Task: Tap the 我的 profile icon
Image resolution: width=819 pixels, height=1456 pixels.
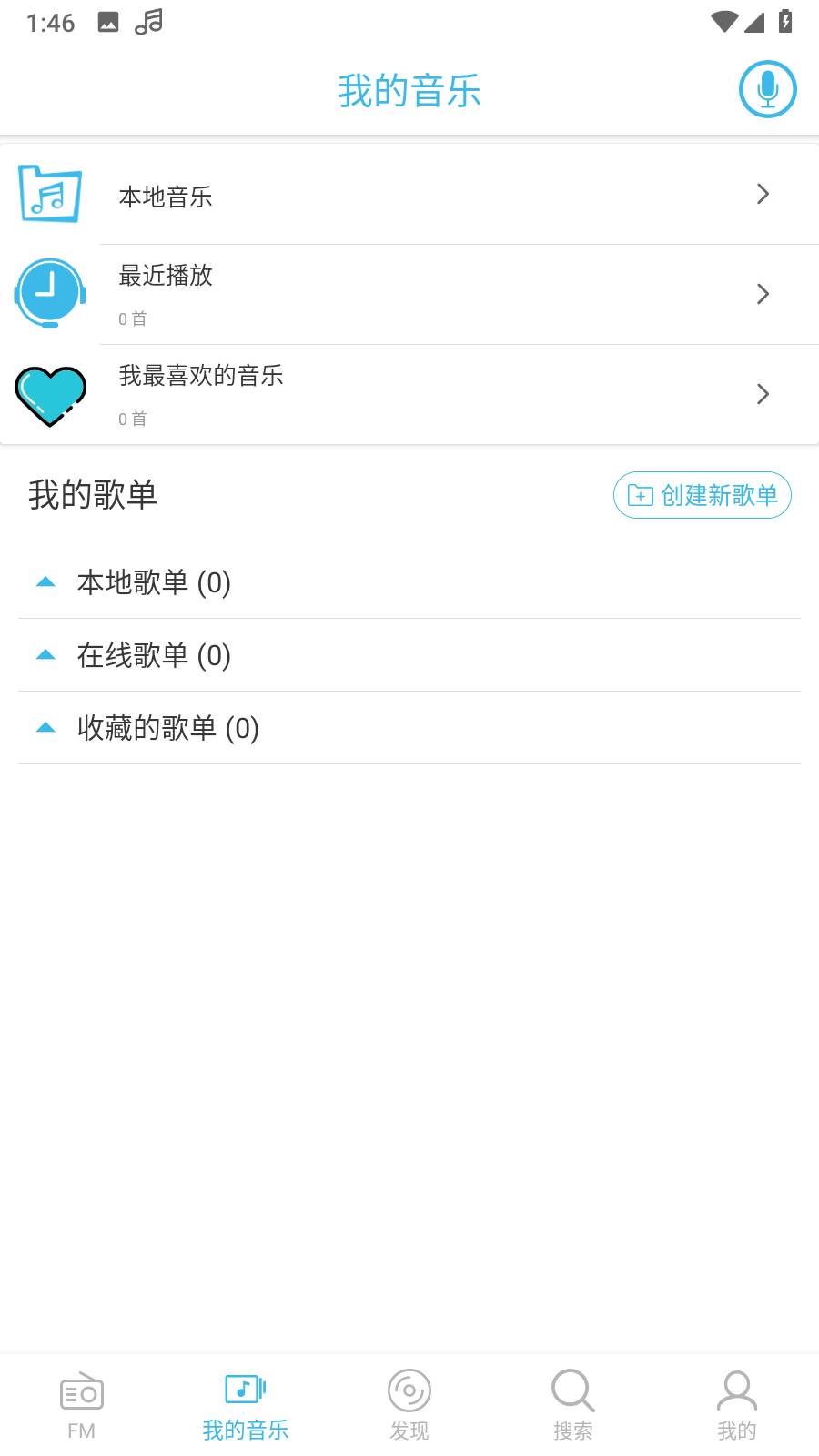Action: coord(736,1391)
